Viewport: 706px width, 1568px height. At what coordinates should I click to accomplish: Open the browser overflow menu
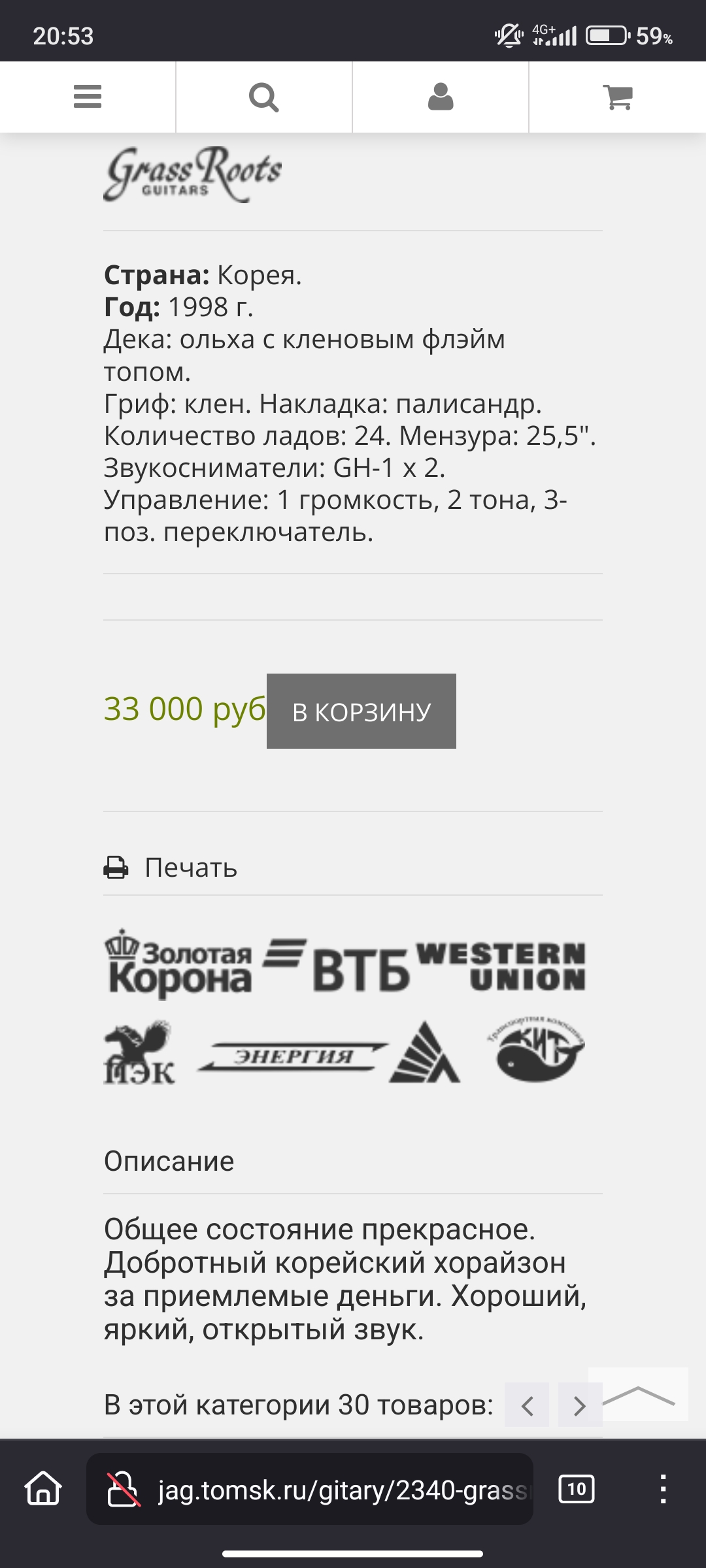click(x=663, y=1490)
